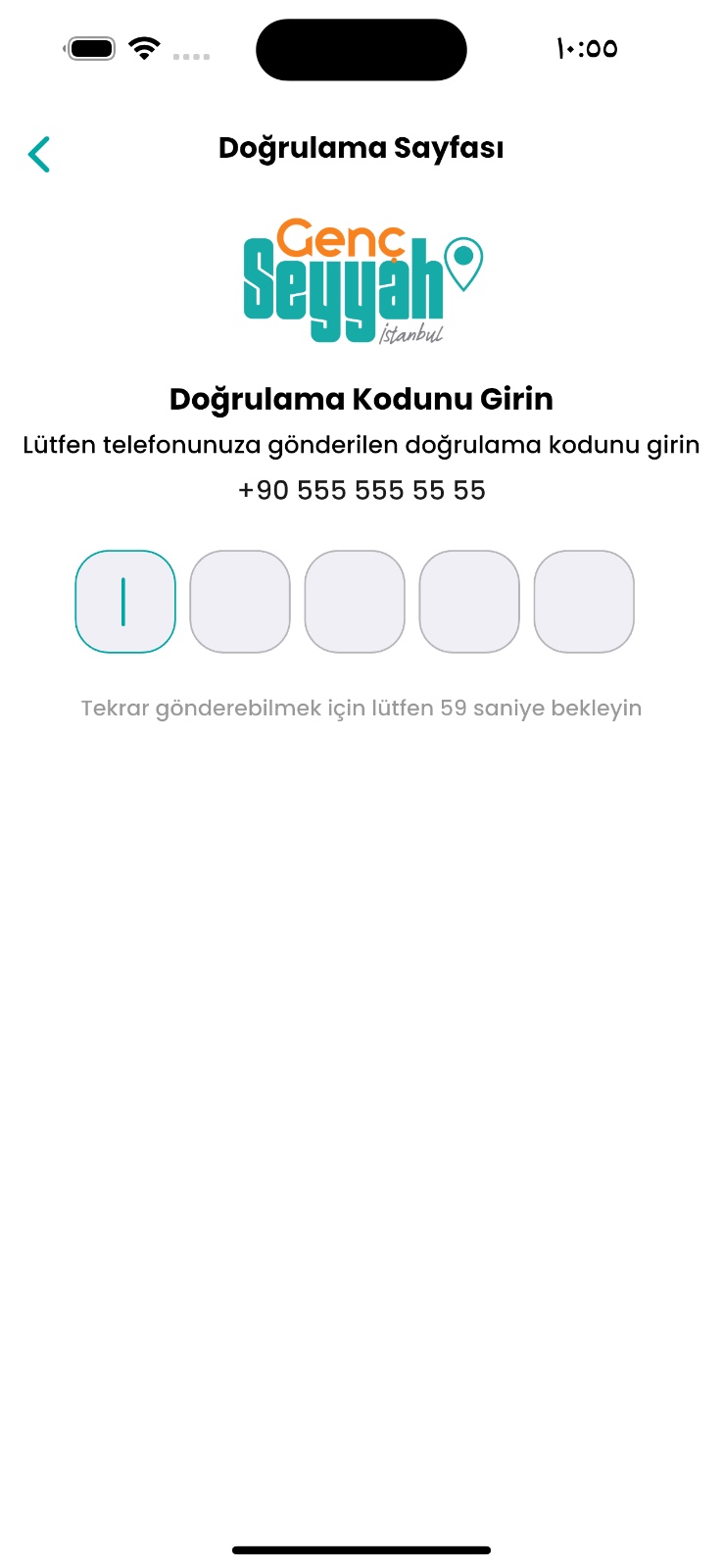Select the active first verification code box
Viewport: 723px width, 1568px height.
pyautogui.click(x=124, y=601)
